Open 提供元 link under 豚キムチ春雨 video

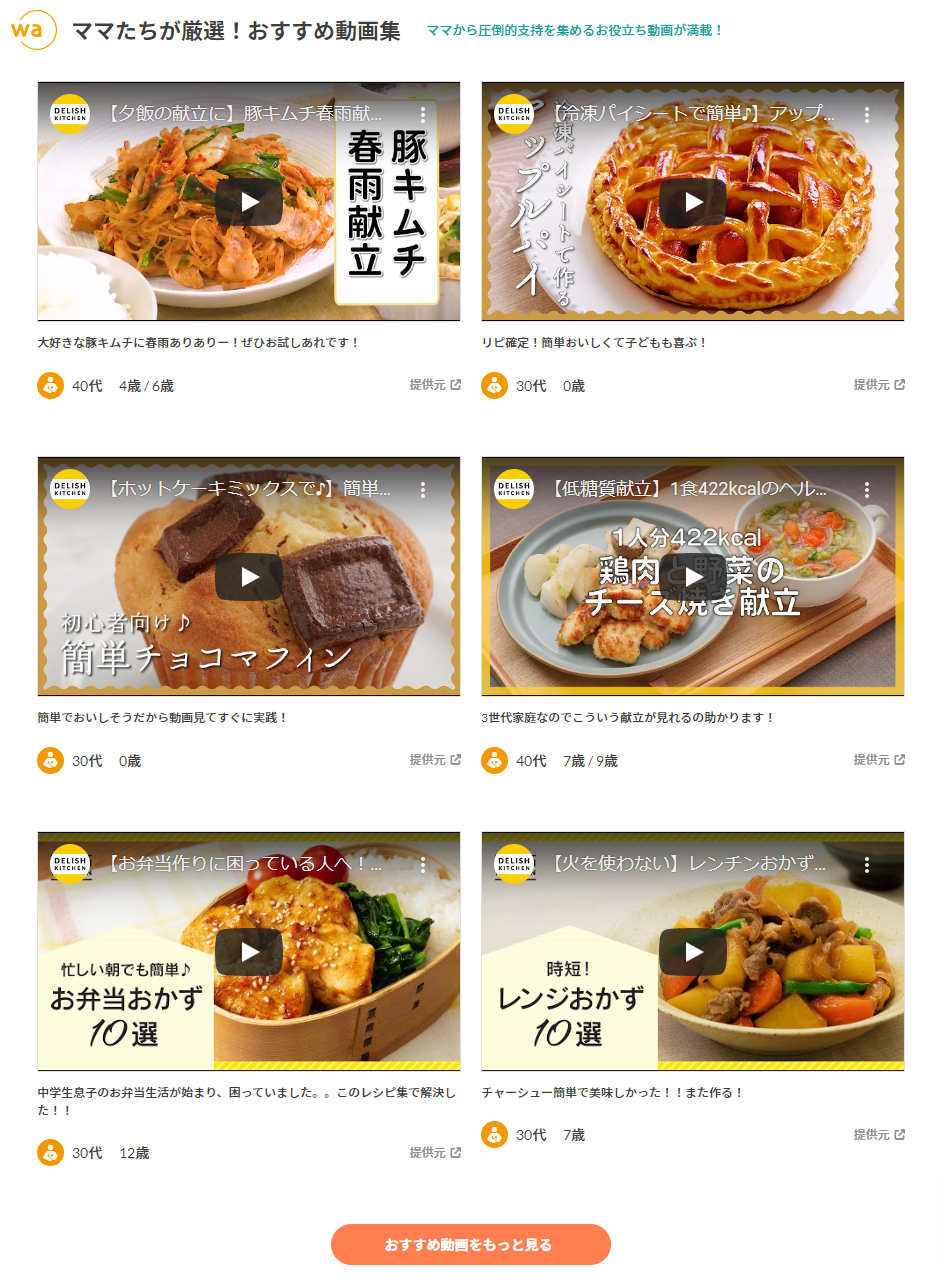[x=435, y=384]
